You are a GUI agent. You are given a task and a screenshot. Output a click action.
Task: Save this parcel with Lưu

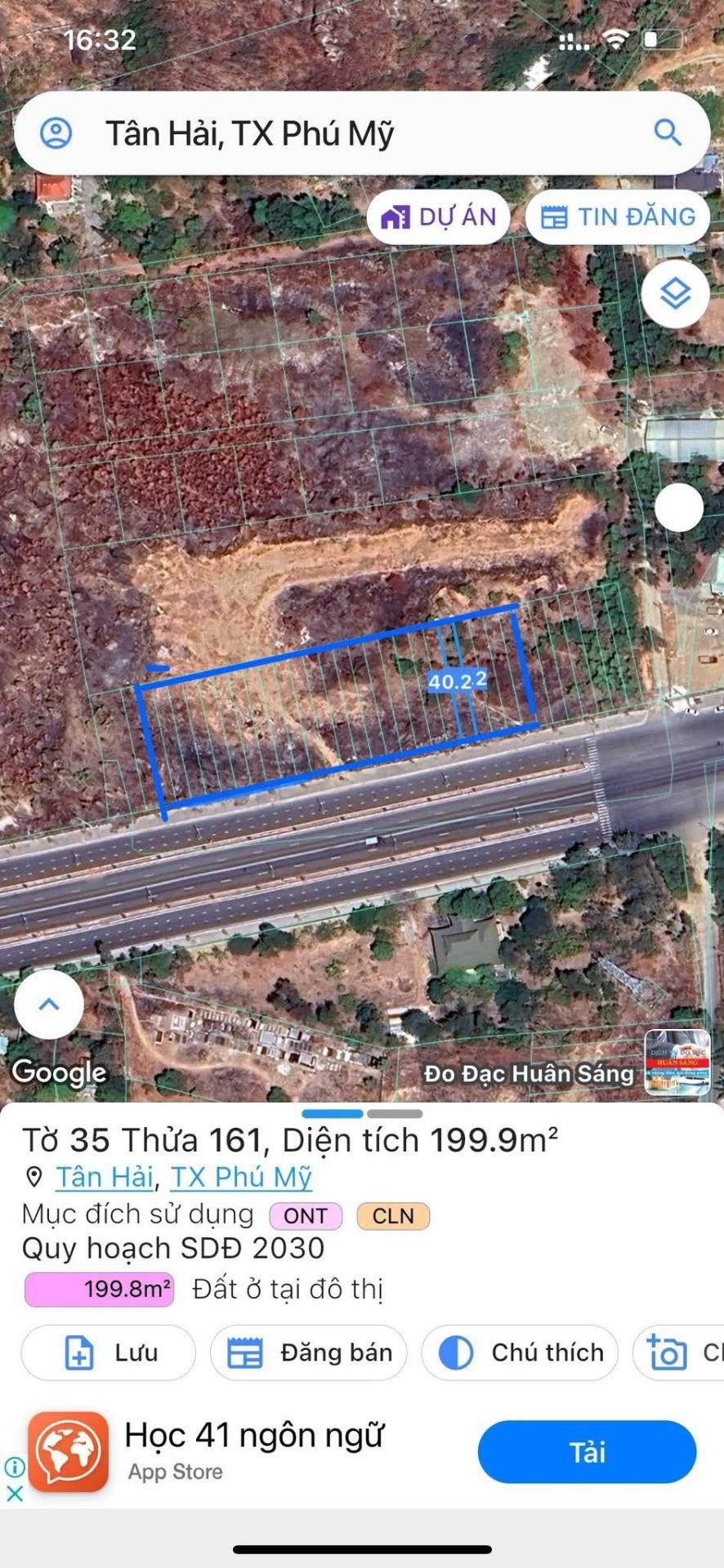coord(109,1353)
